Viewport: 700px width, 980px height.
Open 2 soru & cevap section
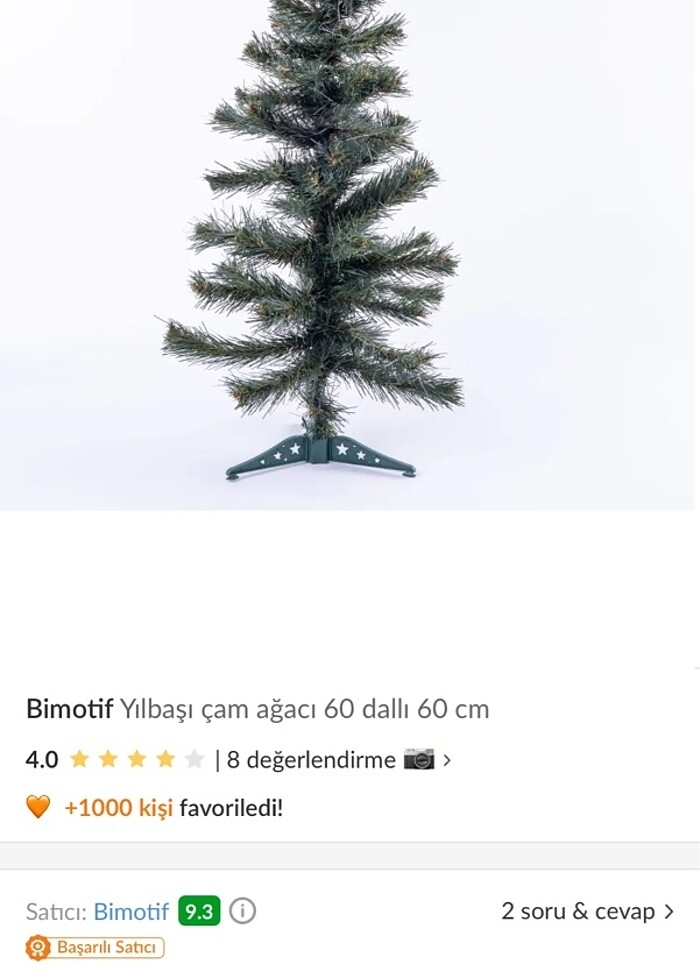coord(587,912)
